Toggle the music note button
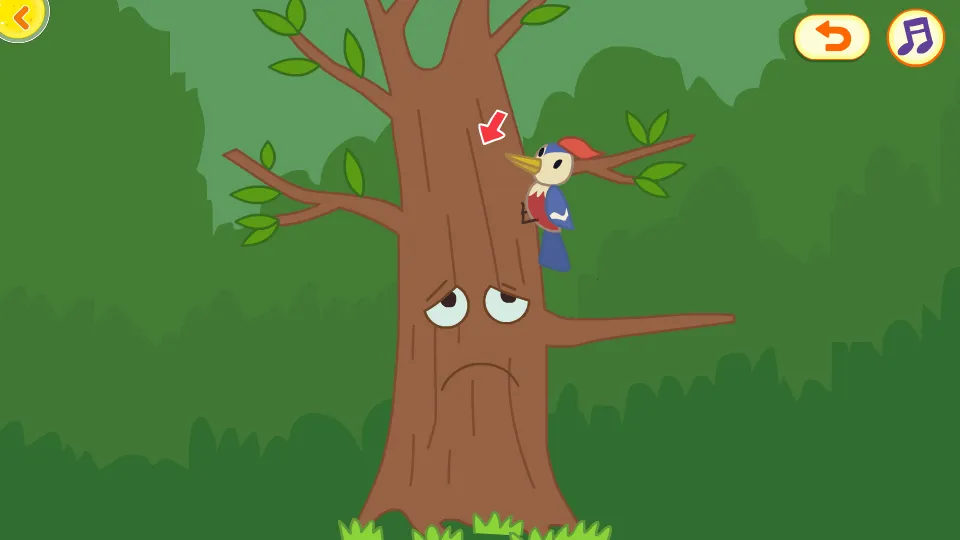Screen dimensions: 960x540 [x=915, y=37]
